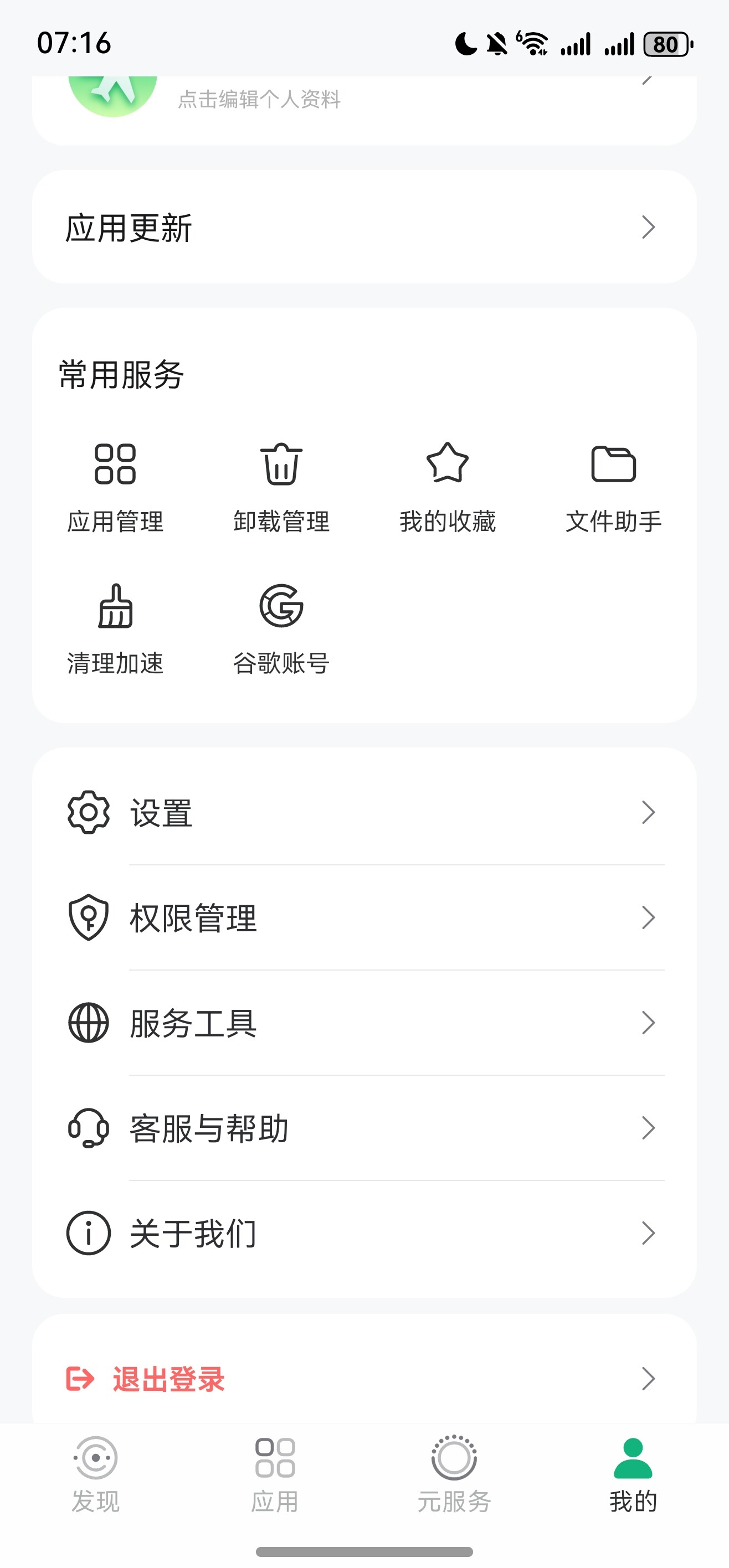Edit profile via 点击编辑个人资料
This screenshot has height=1568, width=729.
pos(259,99)
